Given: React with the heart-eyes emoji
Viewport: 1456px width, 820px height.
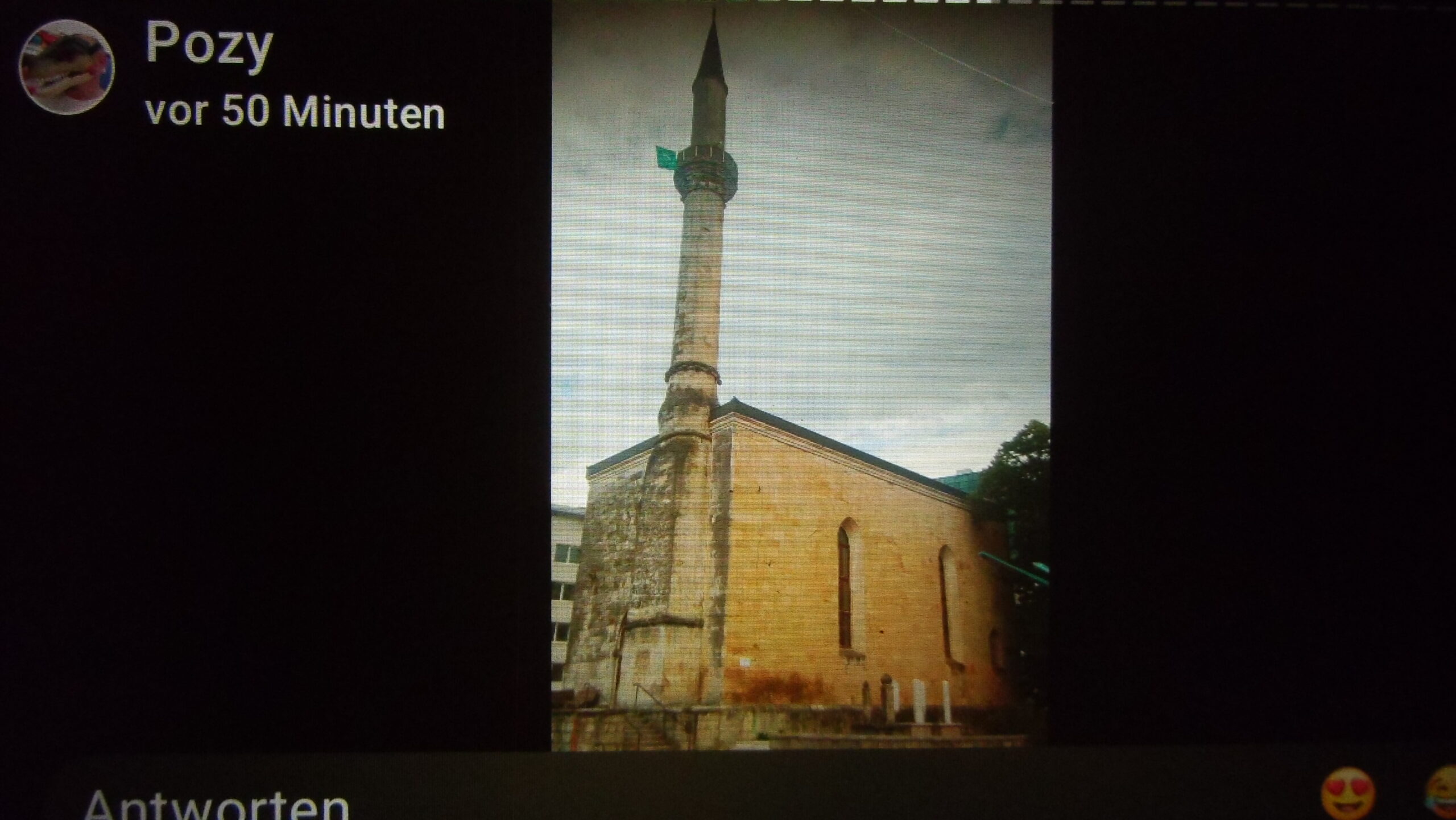Looking at the screenshot, I should point(1347,793).
